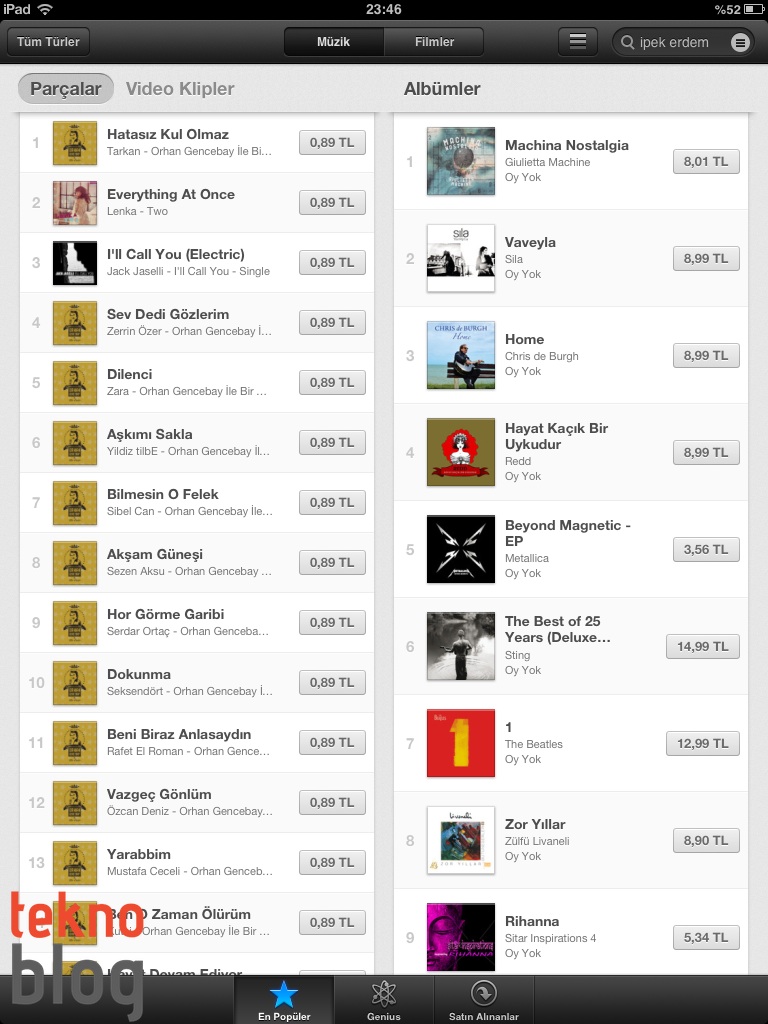Select the En Popüler tab
The width and height of the screenshot is (768, 1024).
[x=284, y=998]
